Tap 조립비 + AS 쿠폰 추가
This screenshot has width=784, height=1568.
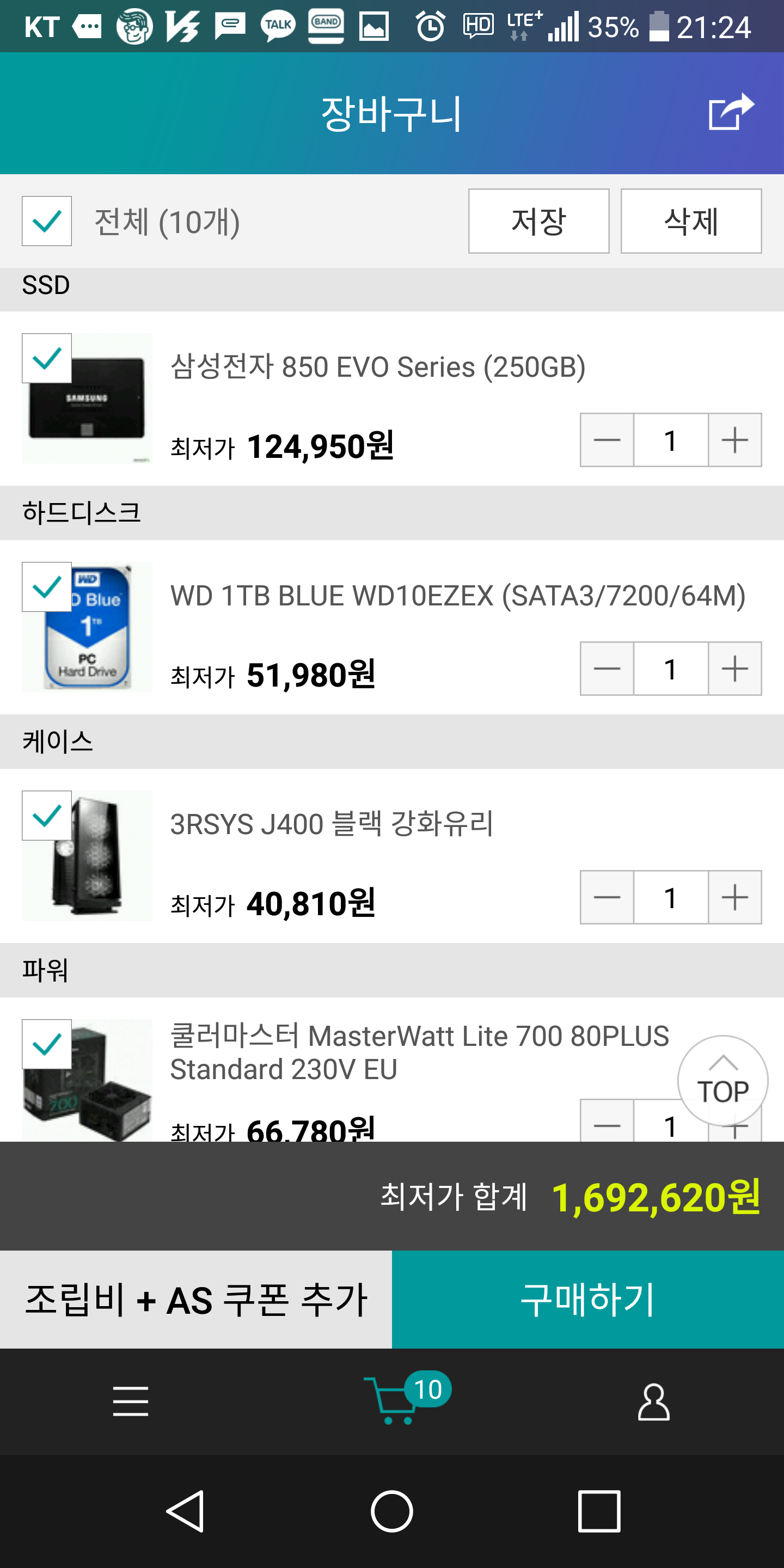tap(196, 1300)
